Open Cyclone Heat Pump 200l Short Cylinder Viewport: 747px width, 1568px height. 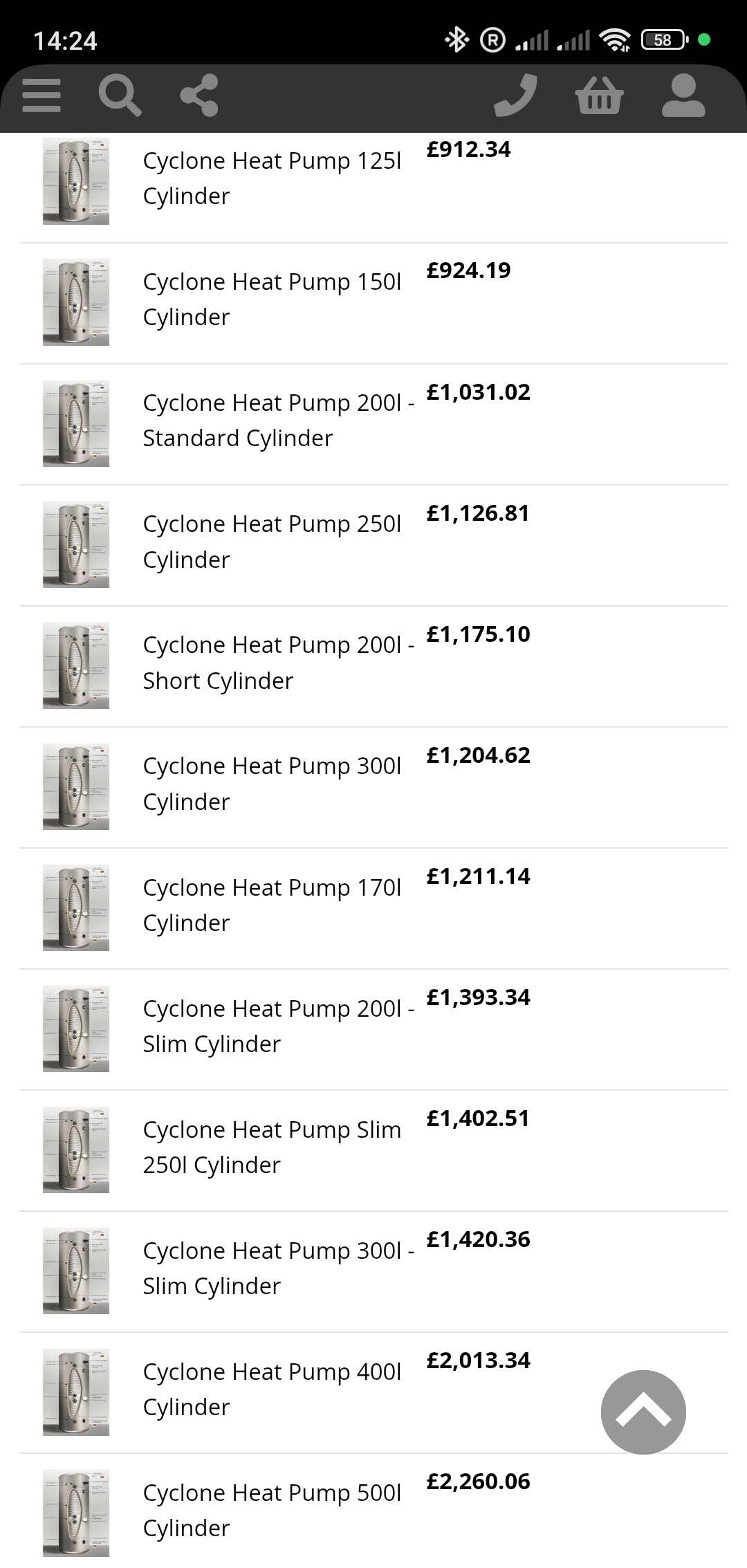pyautogui.click(x=278, y=663)
